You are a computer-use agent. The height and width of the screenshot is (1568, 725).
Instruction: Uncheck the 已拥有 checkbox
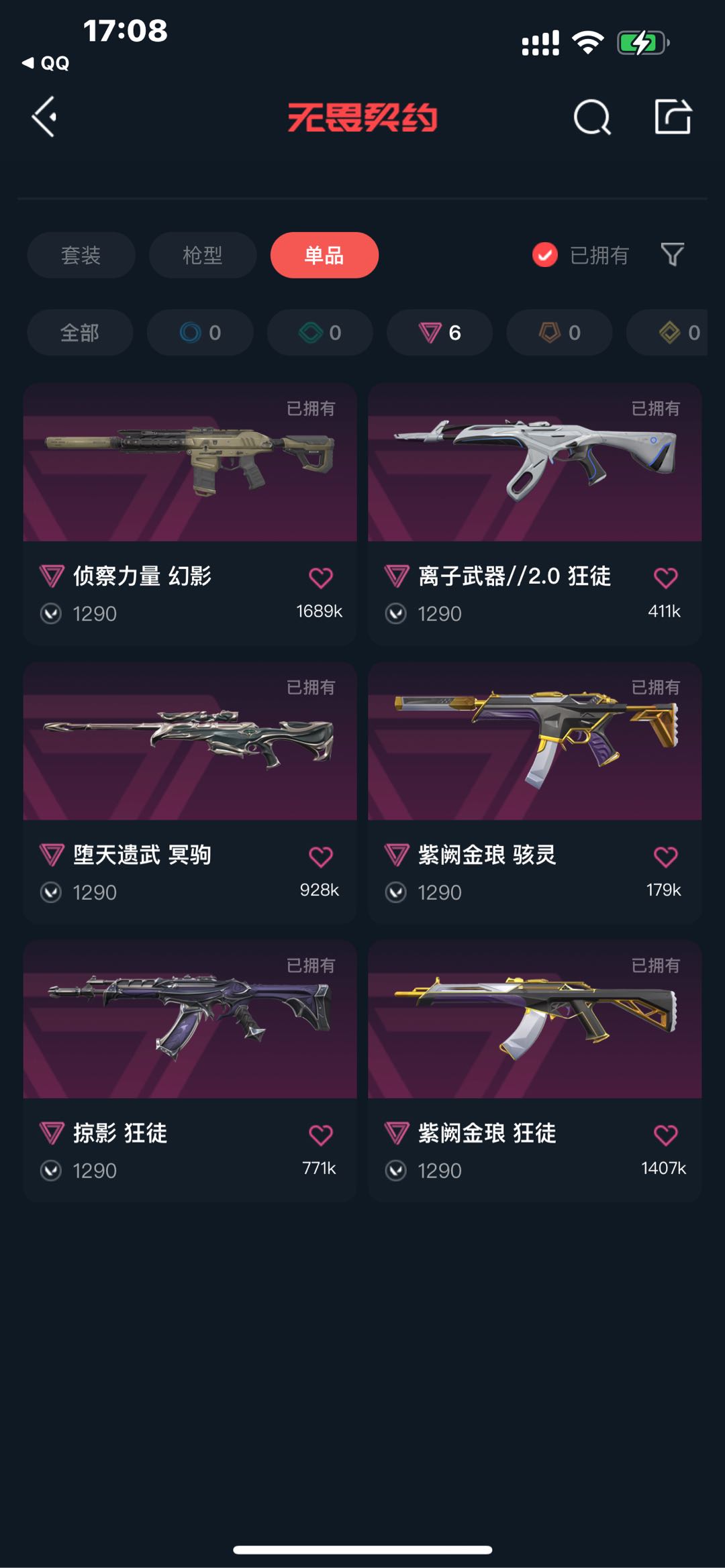(x=544, y=255)
